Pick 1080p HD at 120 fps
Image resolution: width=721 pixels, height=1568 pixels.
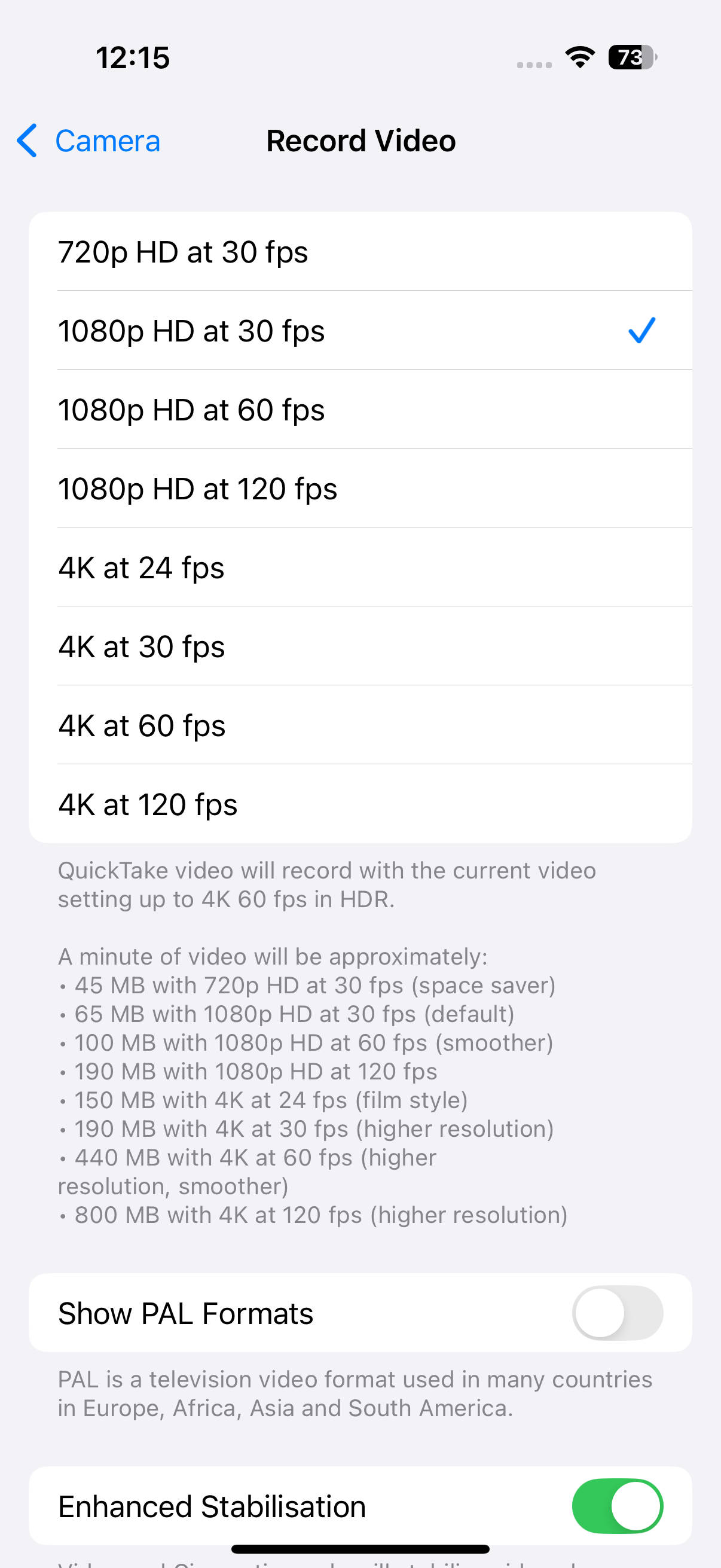(360, 488)
